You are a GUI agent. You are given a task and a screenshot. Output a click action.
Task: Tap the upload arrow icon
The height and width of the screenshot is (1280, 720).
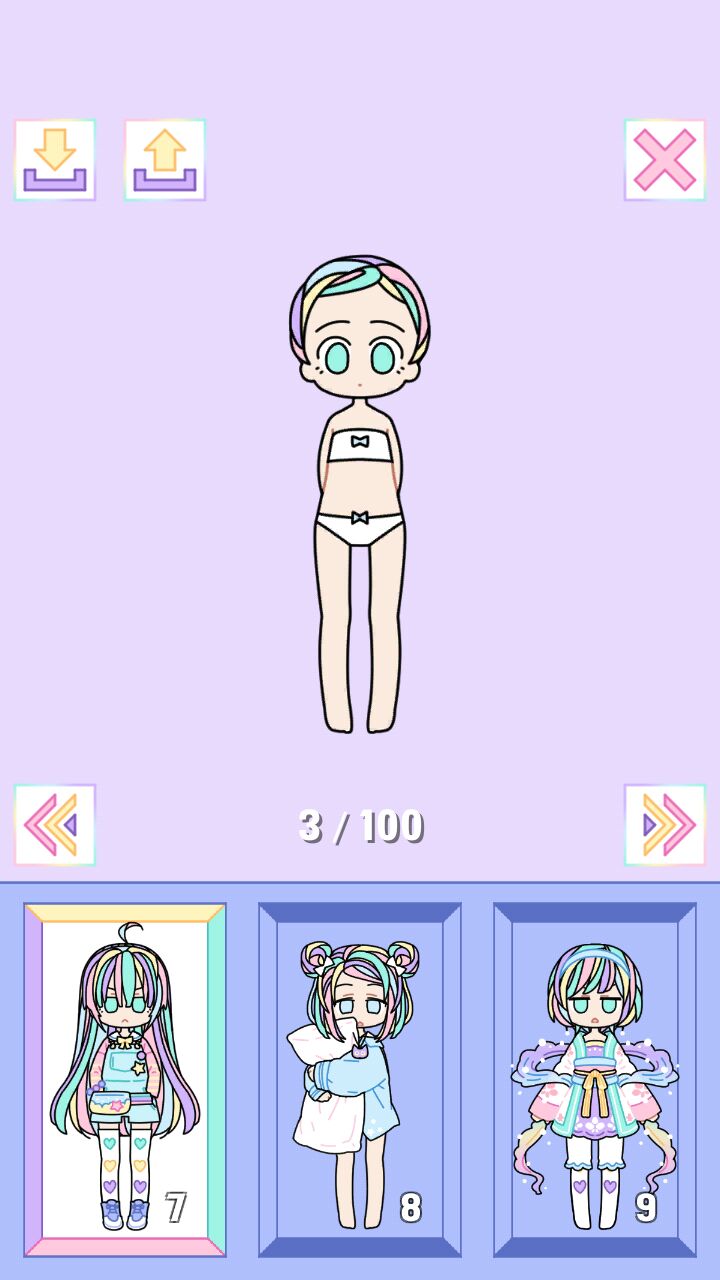point(165,160)
